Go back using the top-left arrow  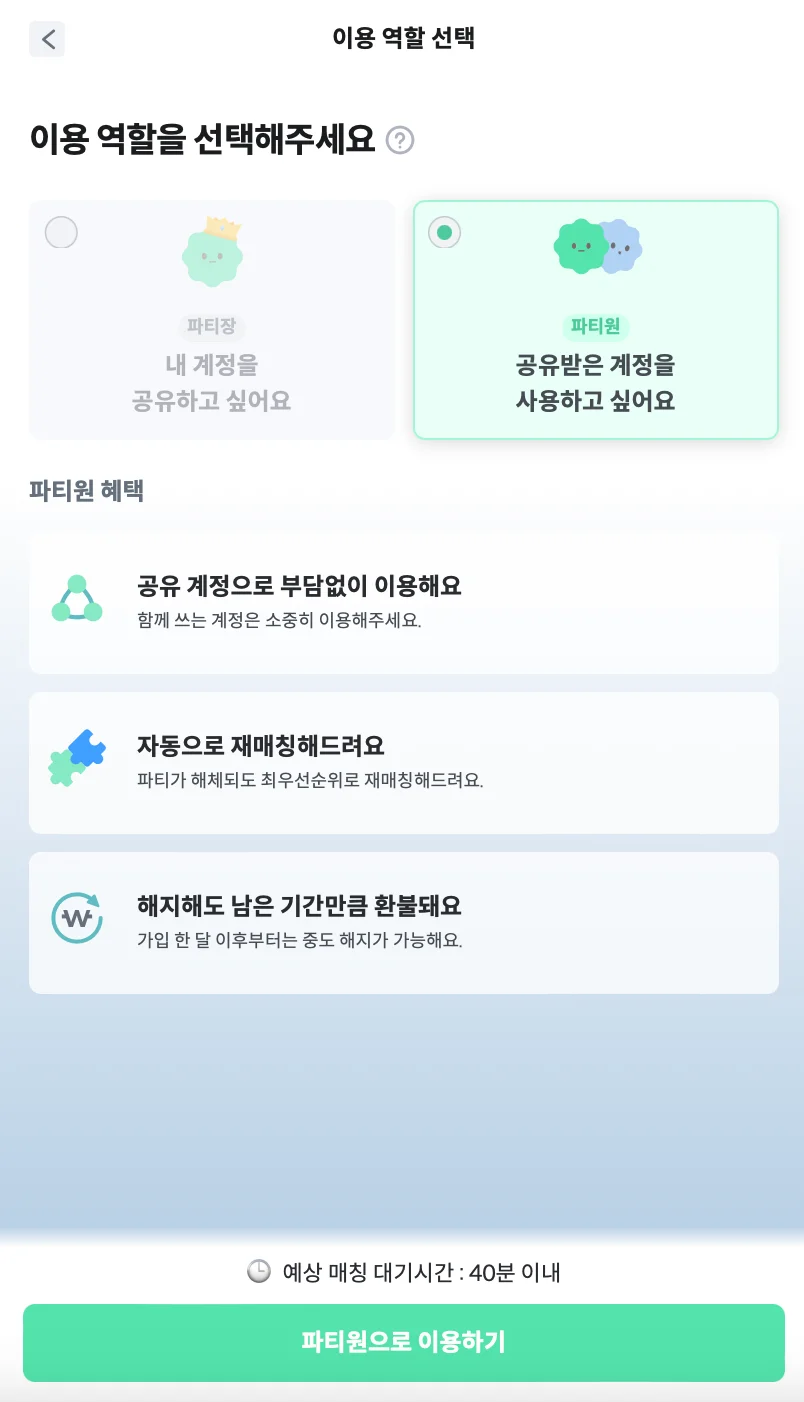coord(47,39)
